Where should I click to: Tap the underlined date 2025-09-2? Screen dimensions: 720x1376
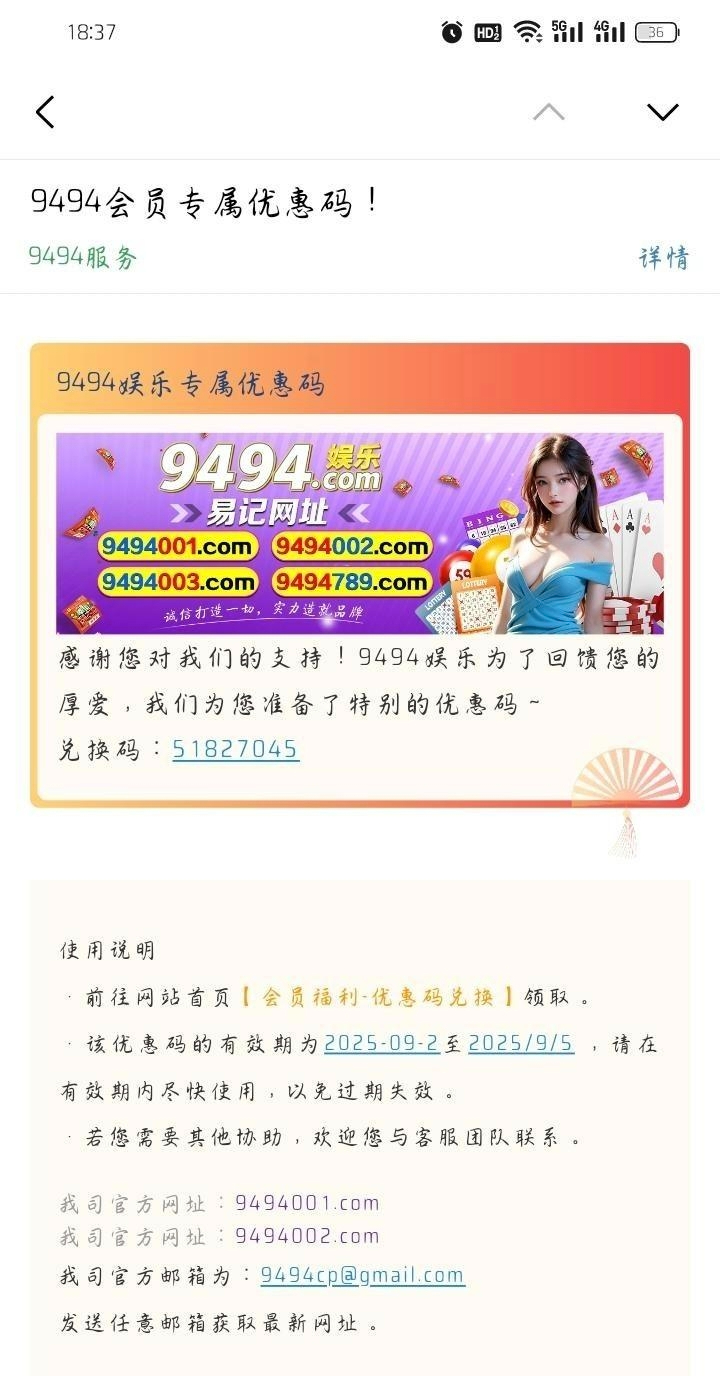(381, 1043)
